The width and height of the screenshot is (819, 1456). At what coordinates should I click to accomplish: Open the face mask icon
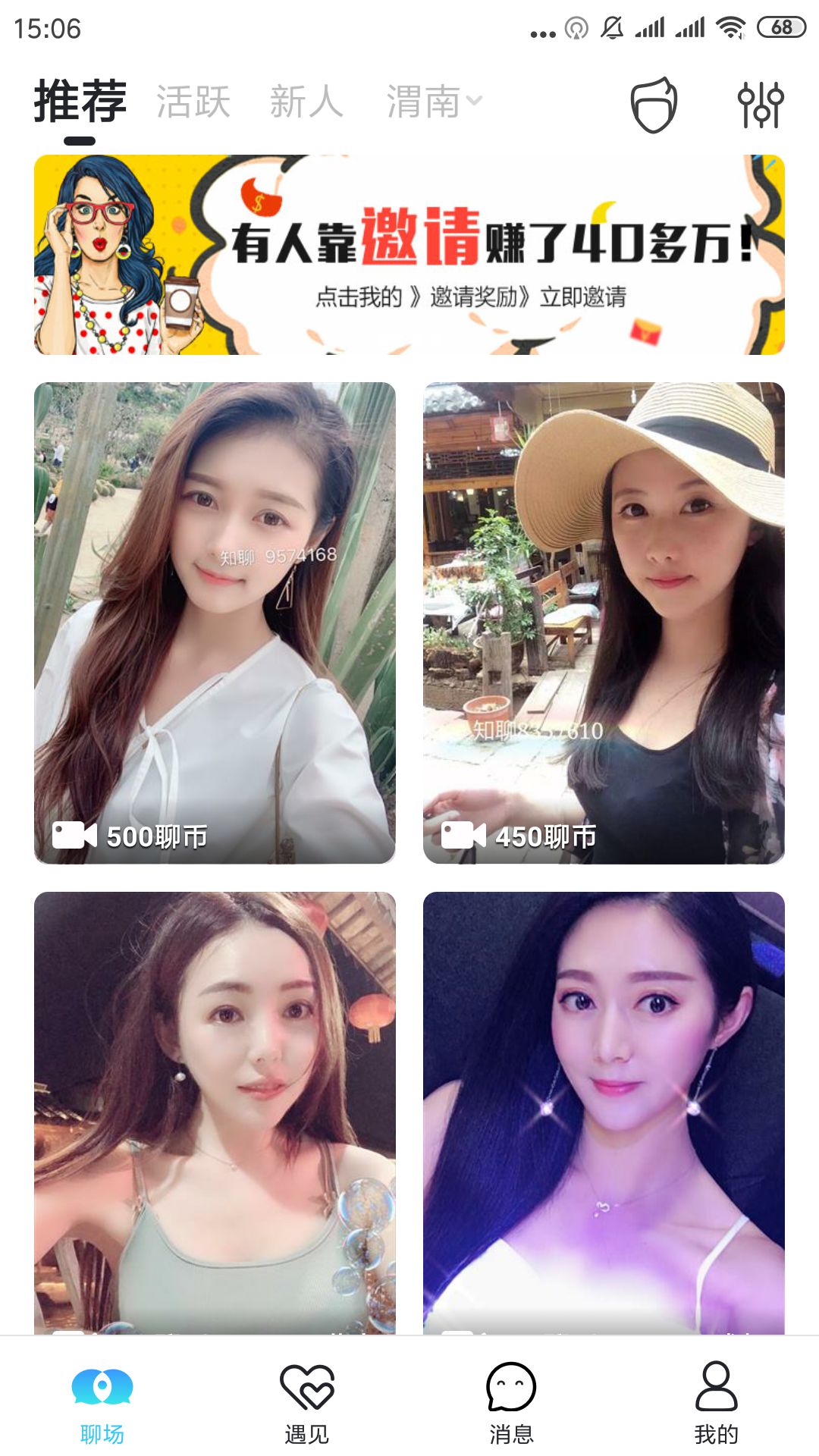pos(654,105)
